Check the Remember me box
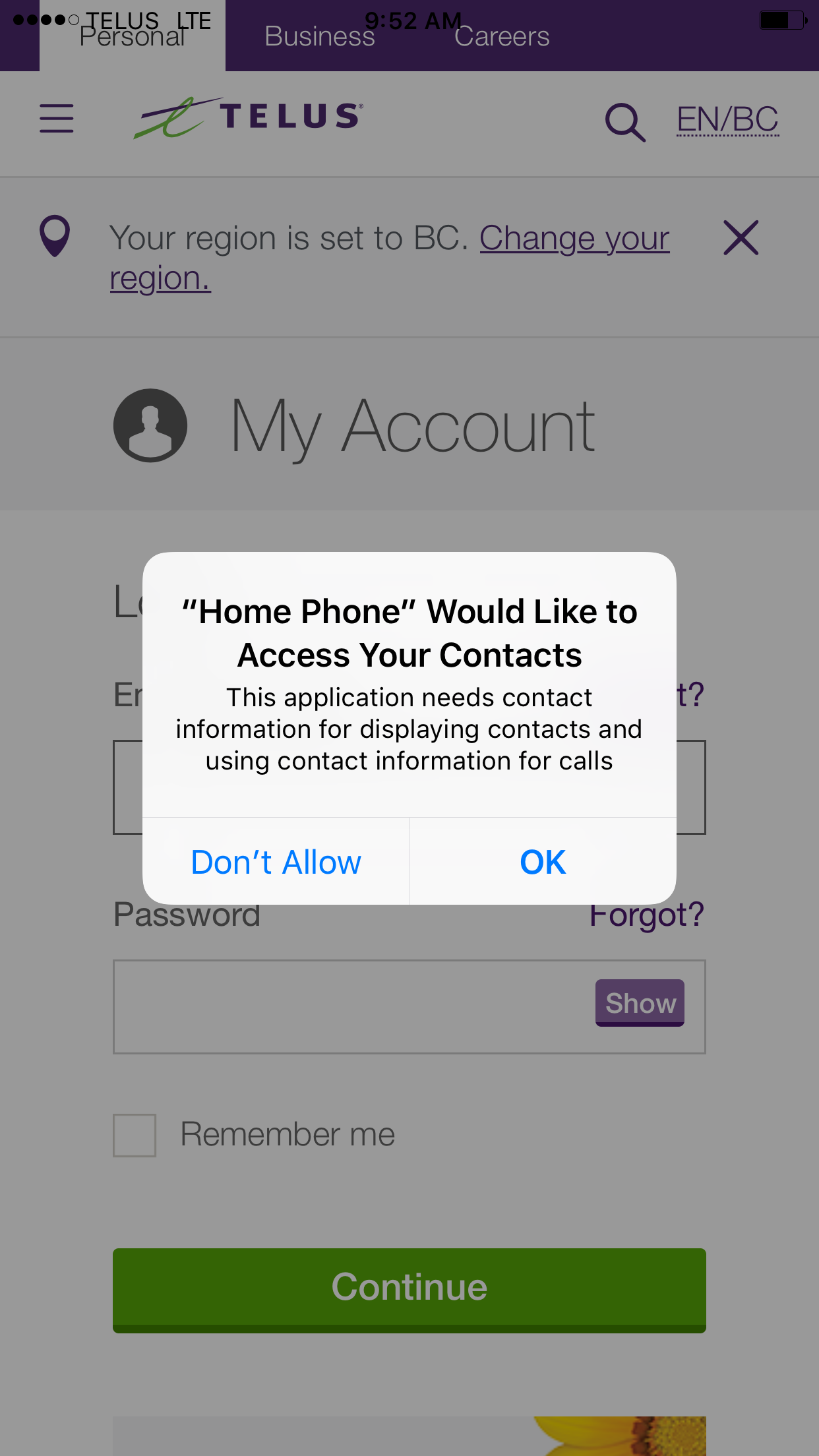Image resolution: width=819 pixels, height=1456 pixels. click(x=135, y=1135)
